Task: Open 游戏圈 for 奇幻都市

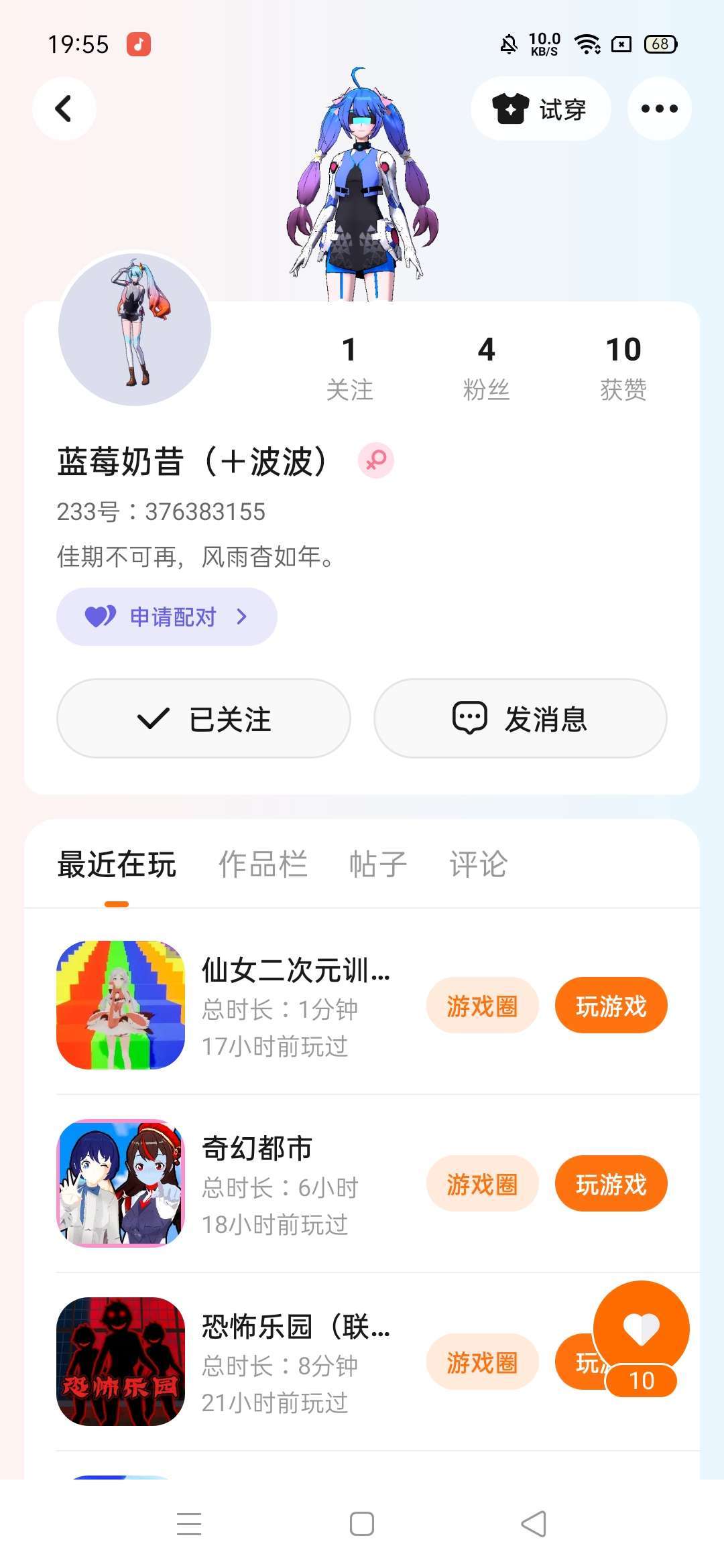Action: click(x=482, y=1184)
